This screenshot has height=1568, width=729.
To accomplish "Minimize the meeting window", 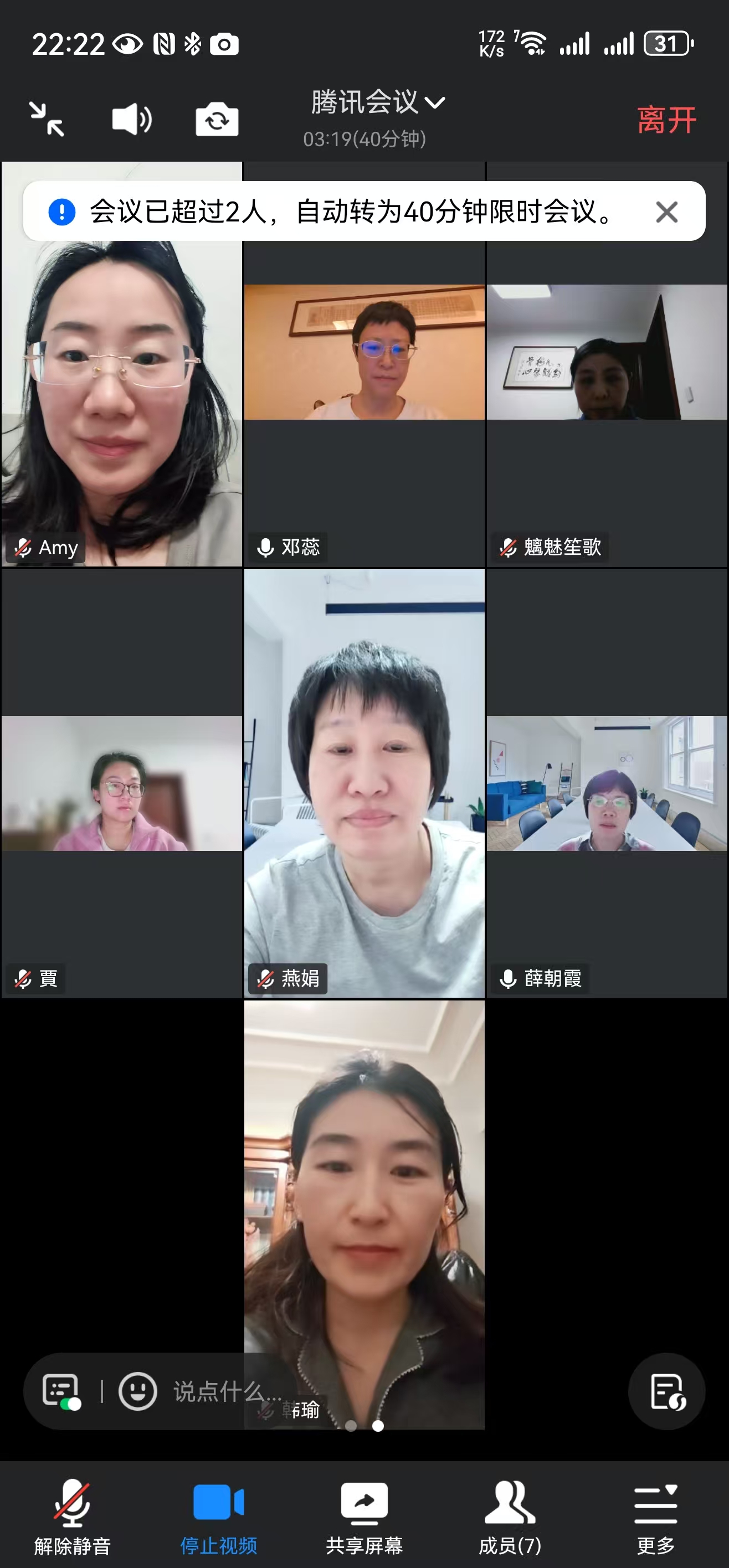I will [x=47, y=118].
